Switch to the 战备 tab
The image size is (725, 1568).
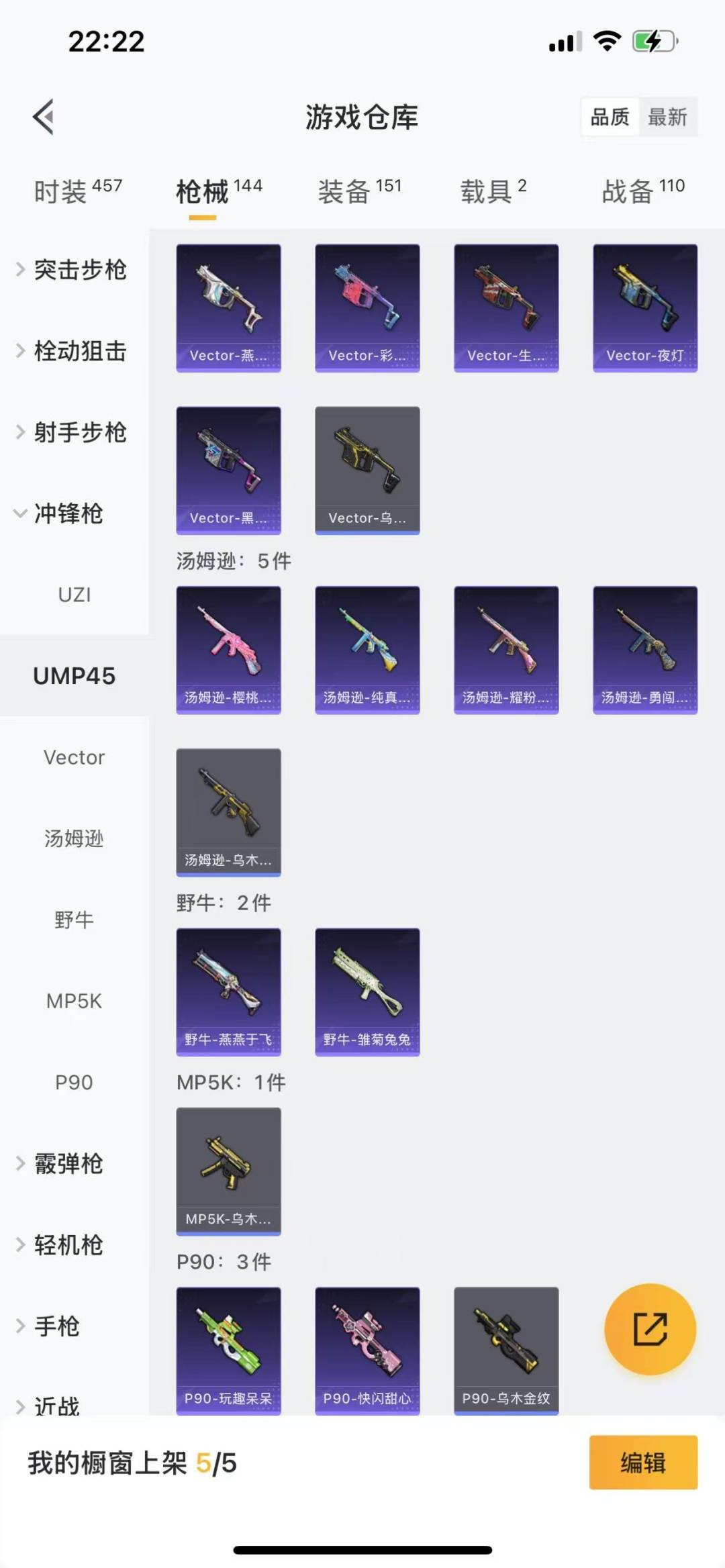(x=642, y=191)
